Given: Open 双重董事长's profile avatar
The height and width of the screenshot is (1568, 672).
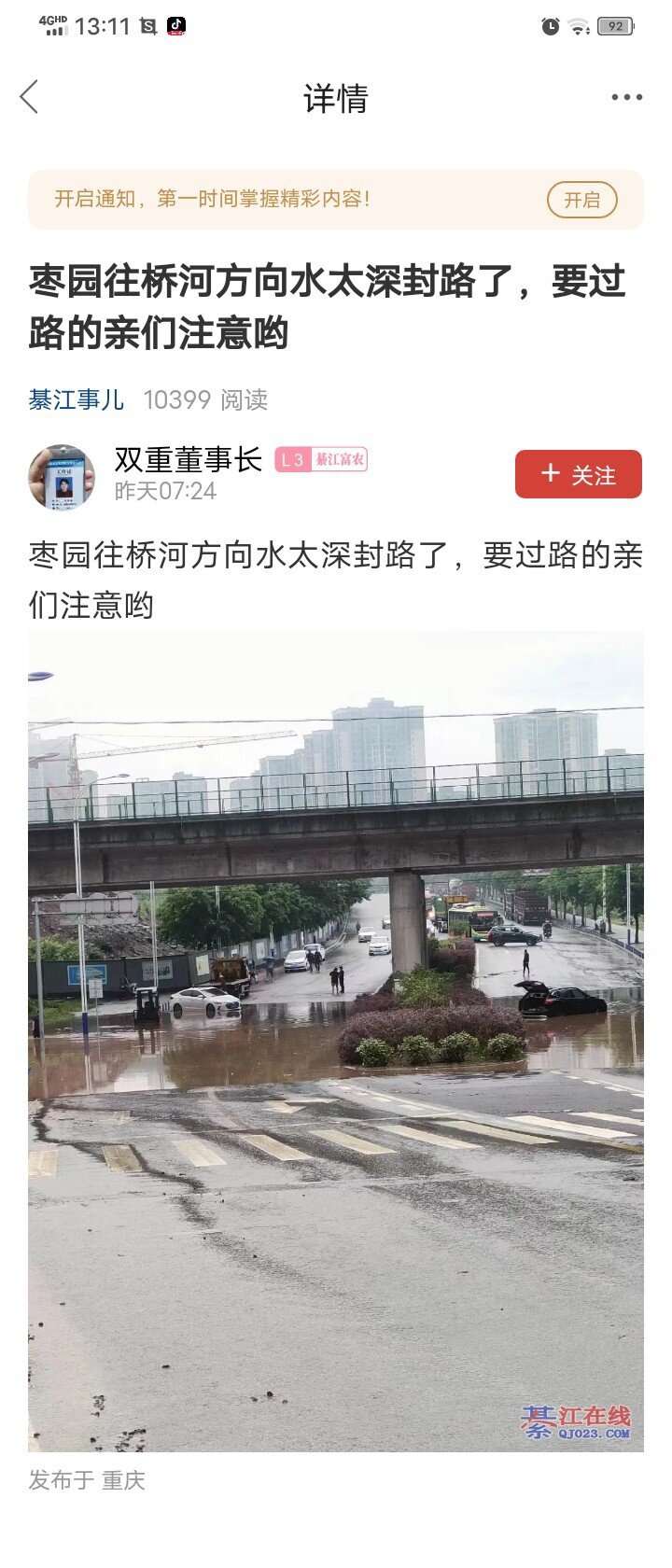Looking at the screenshot, I should pos(62,477).
